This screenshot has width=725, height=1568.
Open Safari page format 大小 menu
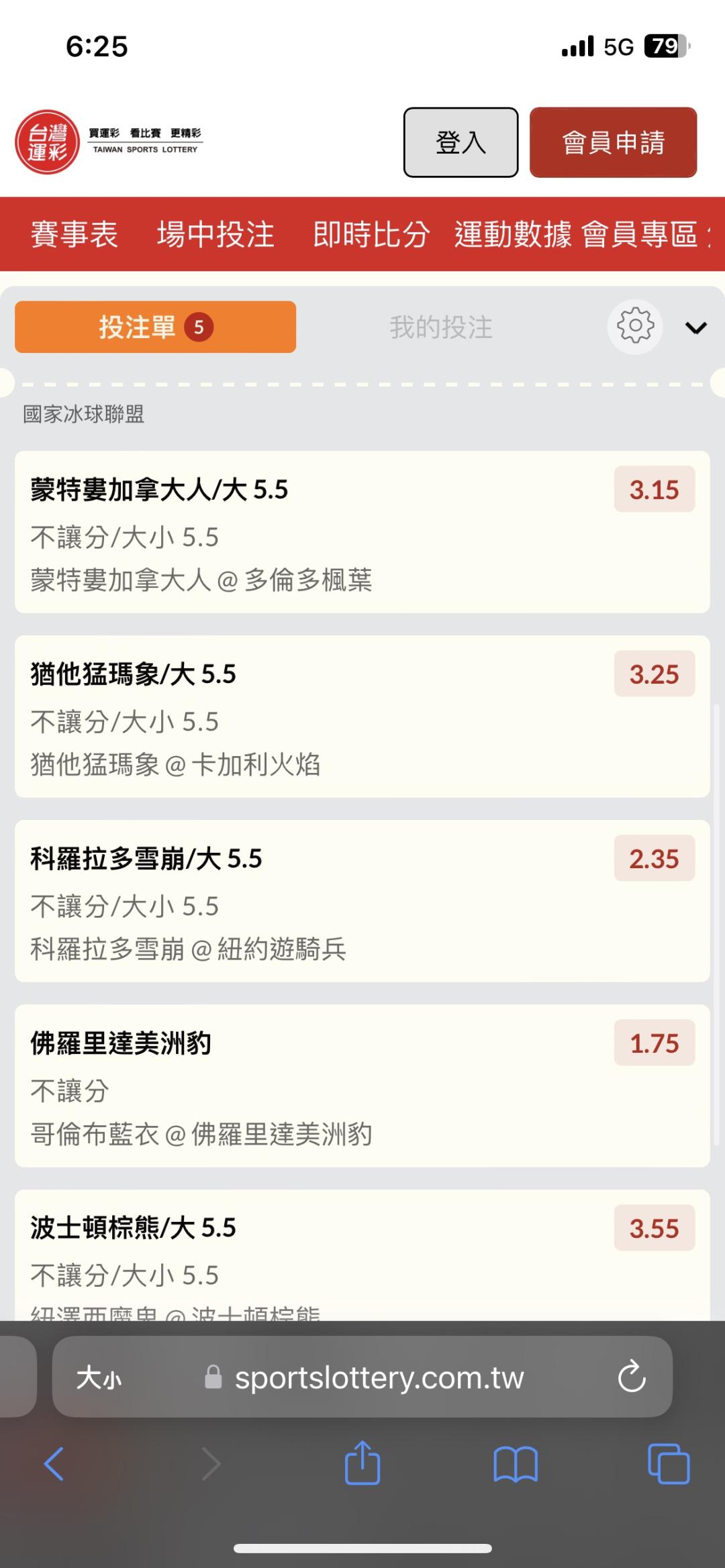click(x=99, y=1377)
